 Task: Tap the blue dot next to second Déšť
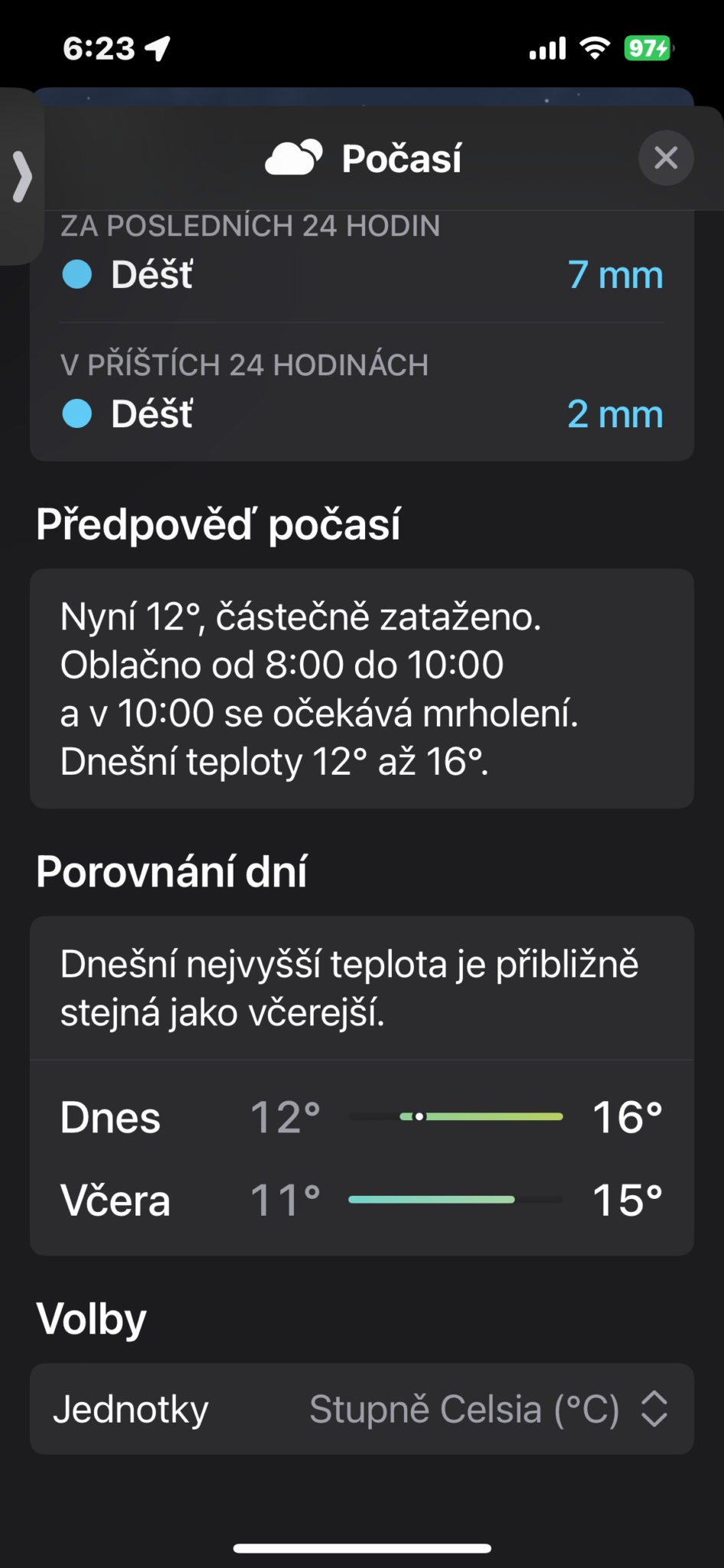tap(77, 414)
